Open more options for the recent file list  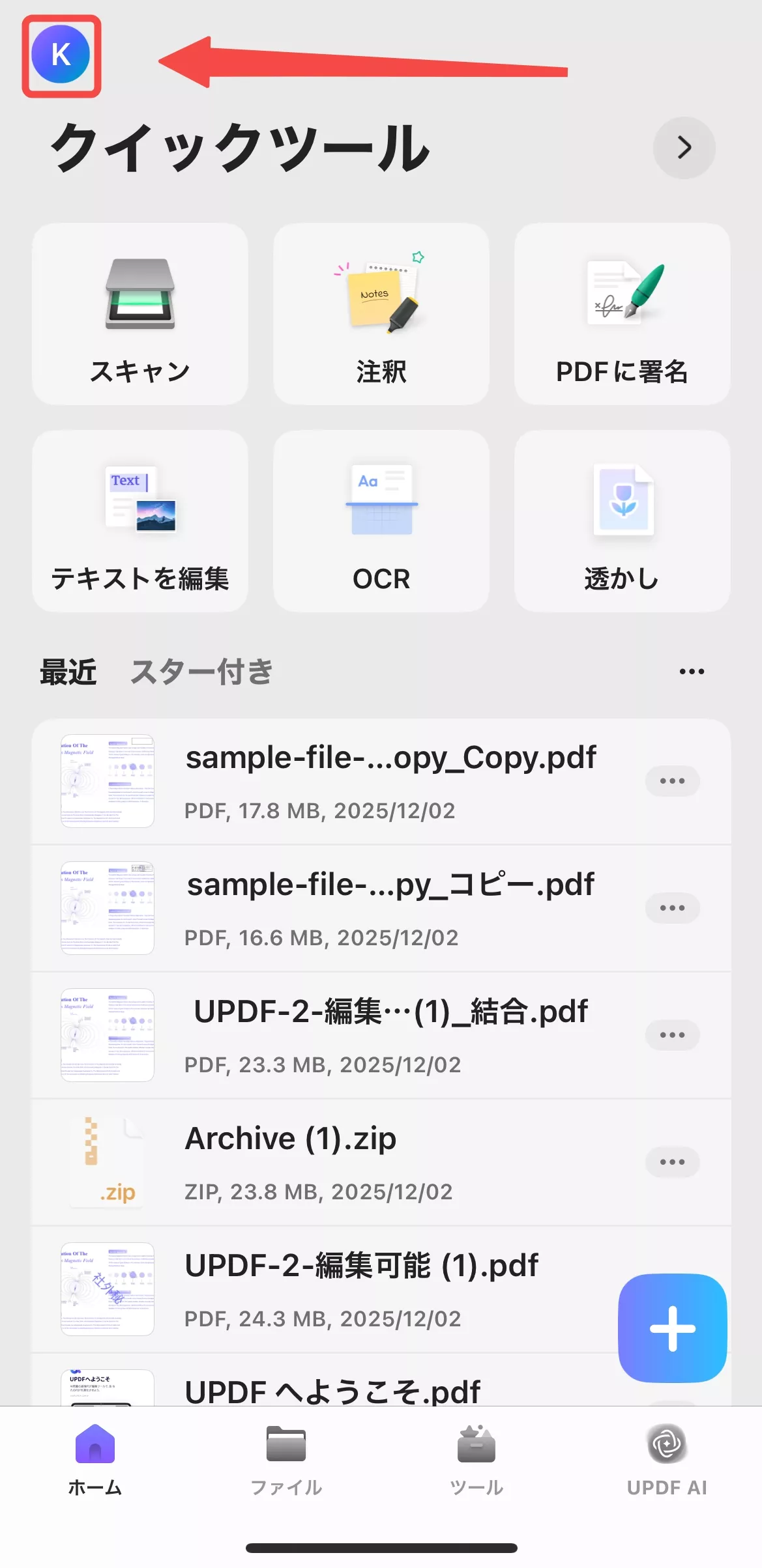[x=690, y=671]
